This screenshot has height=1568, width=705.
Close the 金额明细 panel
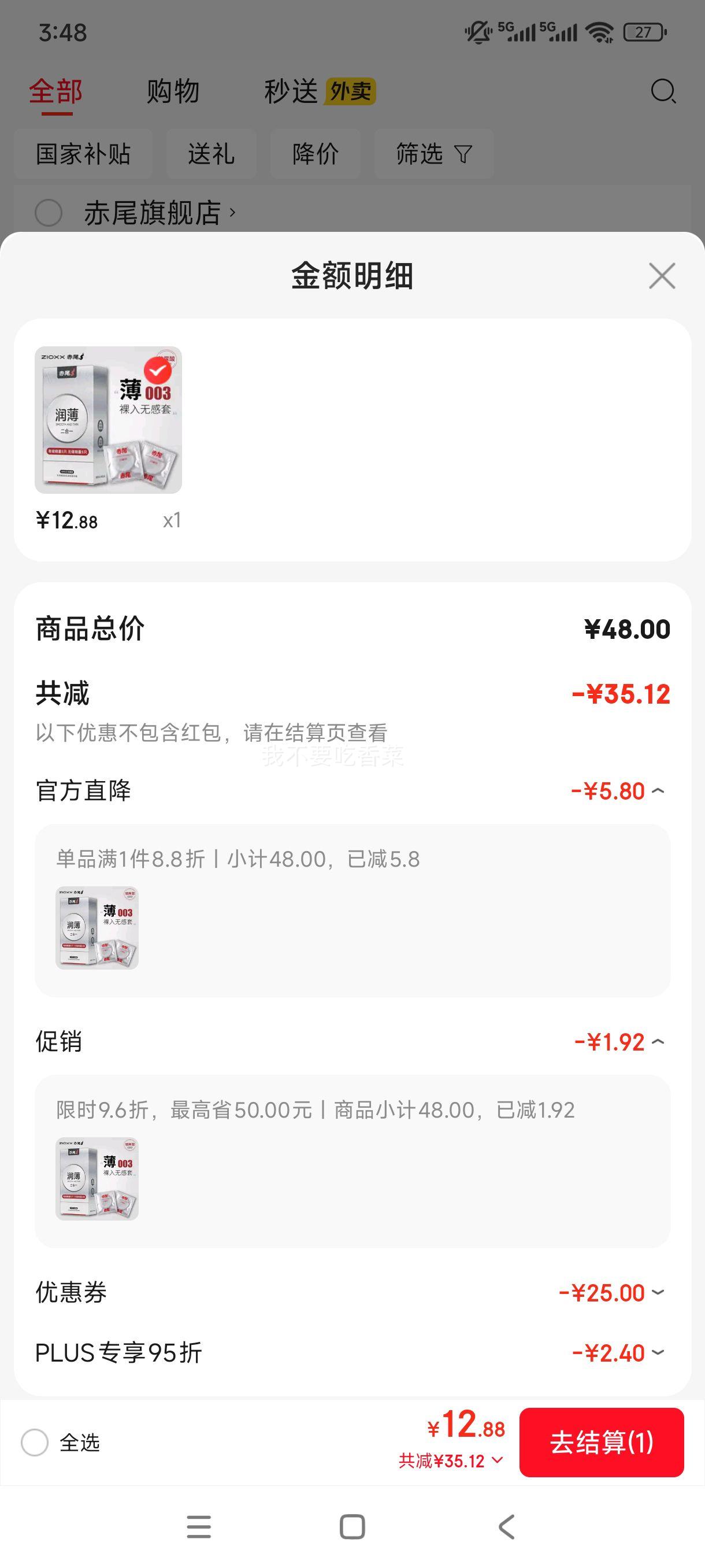(662, 276)
